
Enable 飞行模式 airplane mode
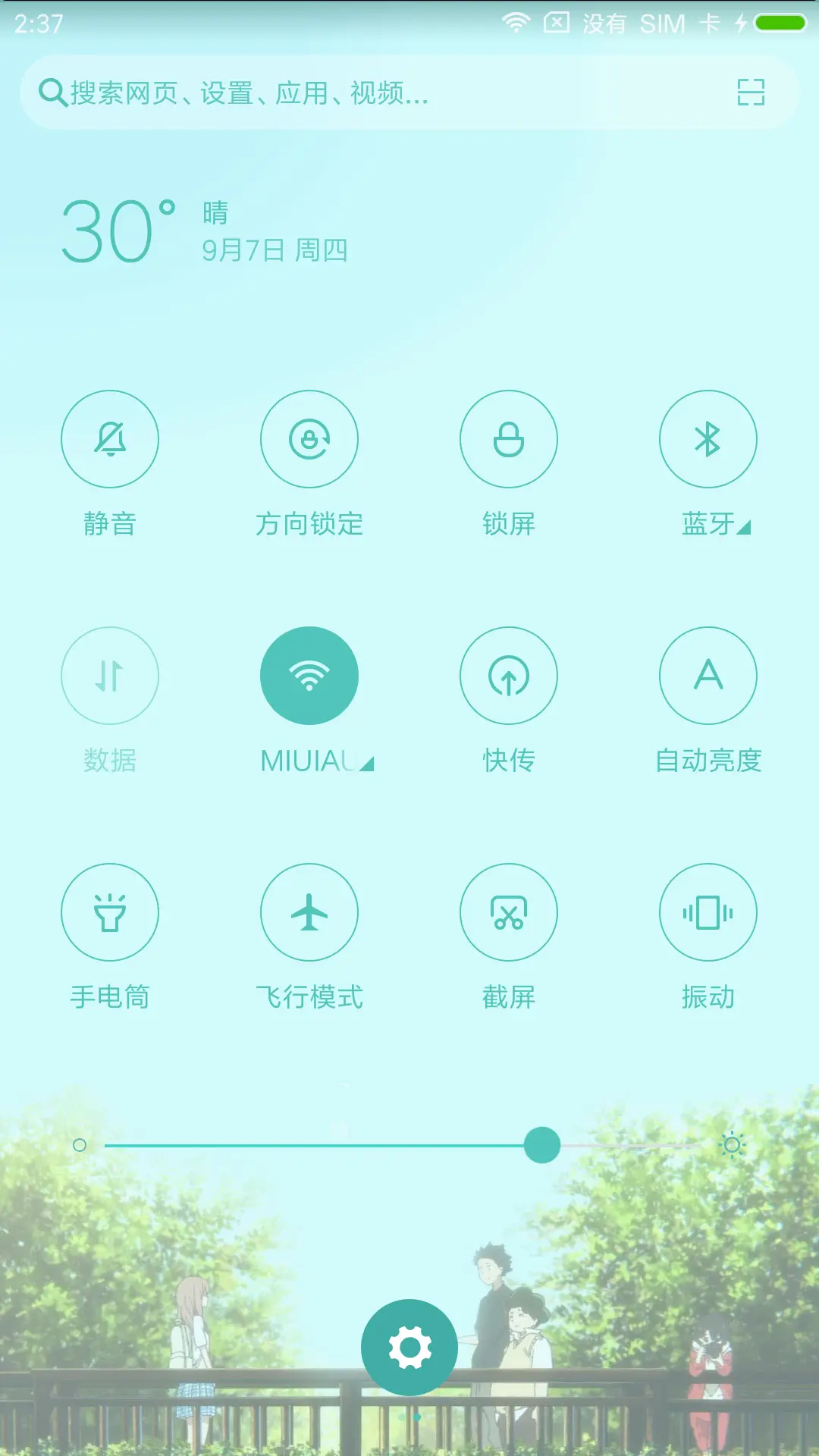point(309,912)
